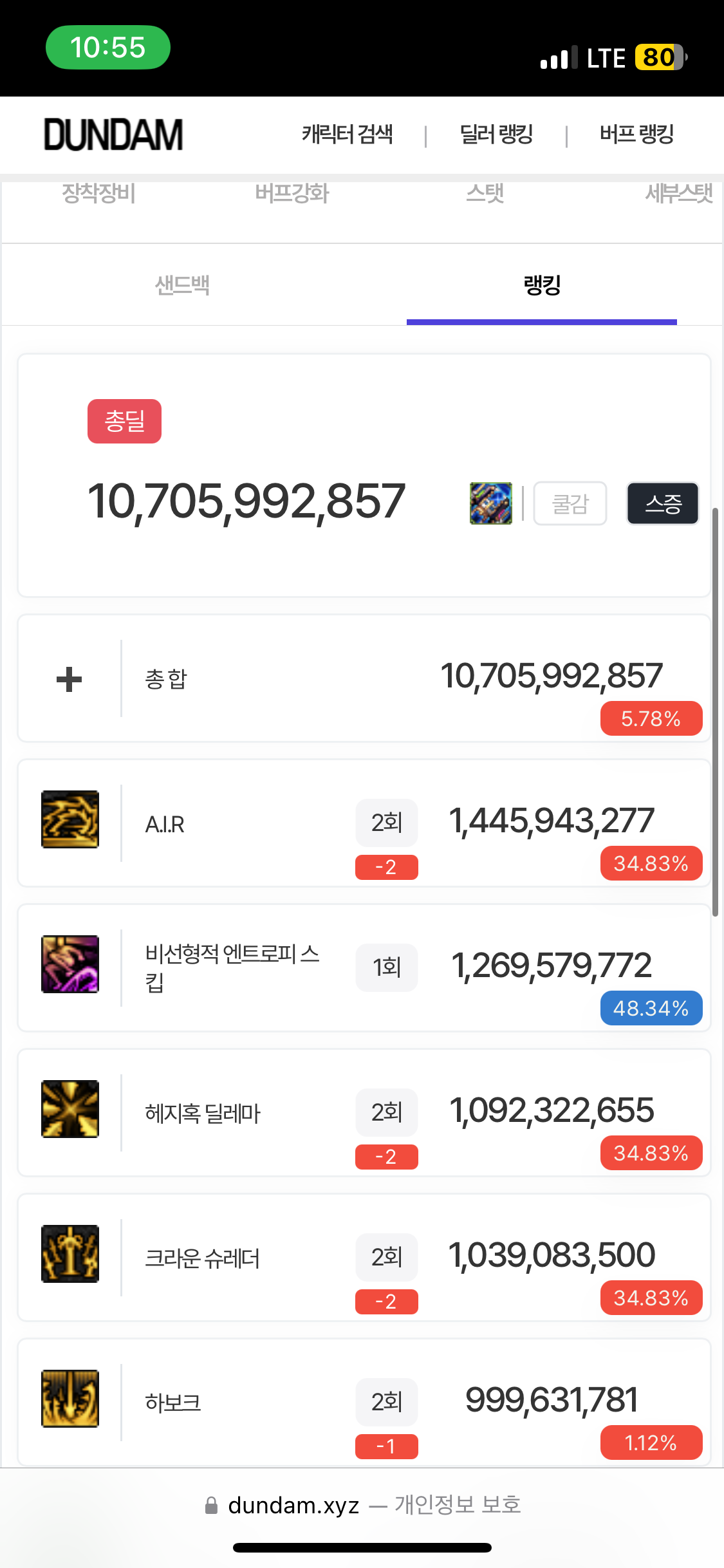Expand the 총 합 row with plus icon
724x1568 pixels.
tap(70, 679)
